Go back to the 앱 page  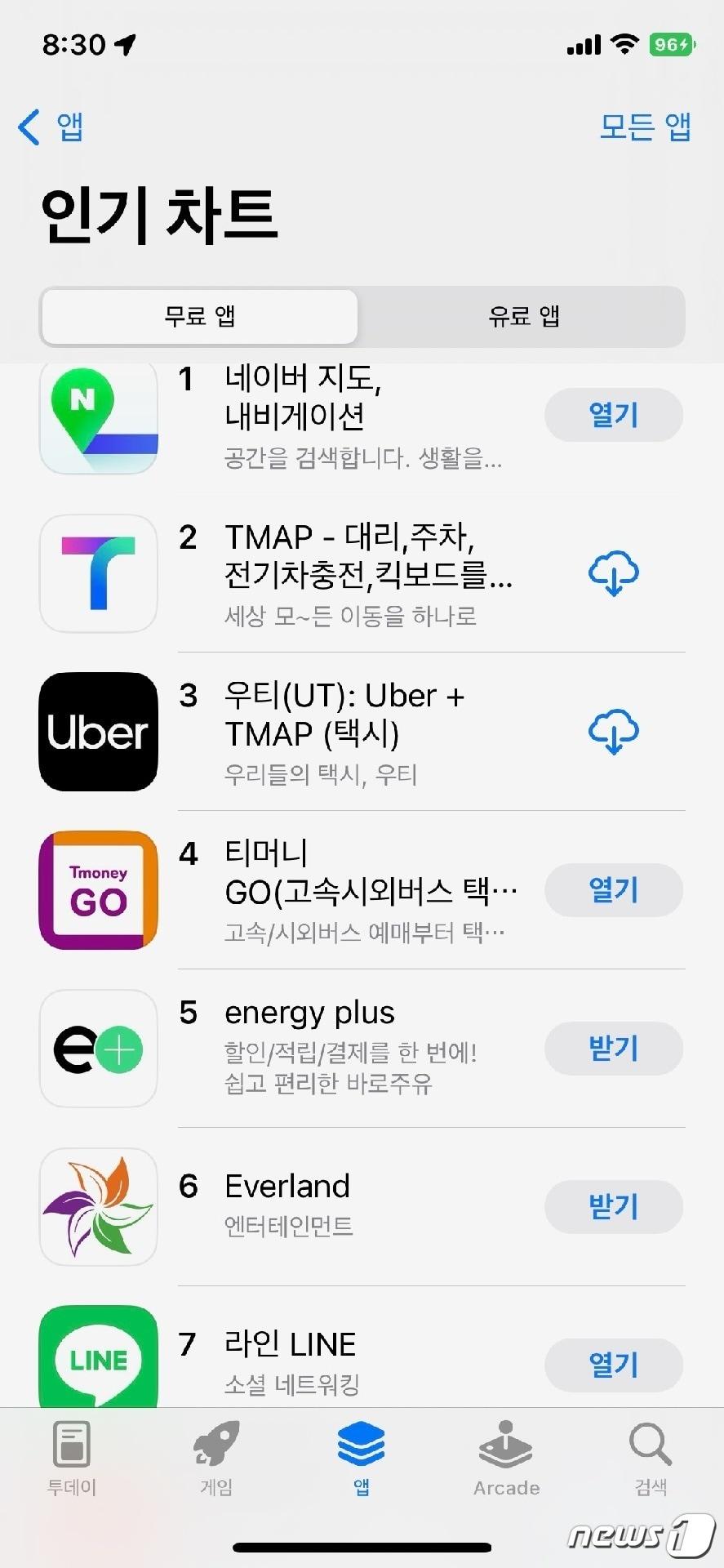point(51,127)
